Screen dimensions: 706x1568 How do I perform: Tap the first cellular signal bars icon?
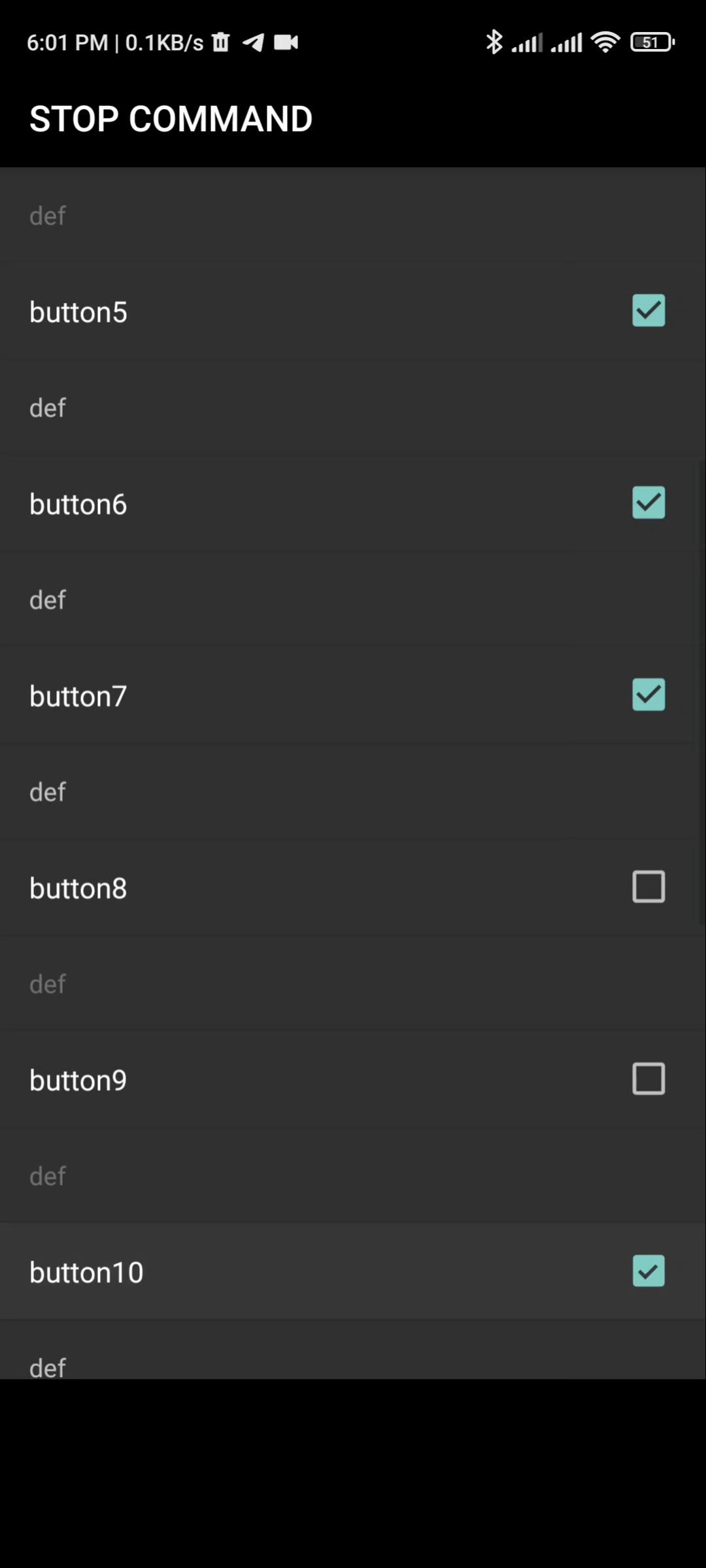point(529,42)
